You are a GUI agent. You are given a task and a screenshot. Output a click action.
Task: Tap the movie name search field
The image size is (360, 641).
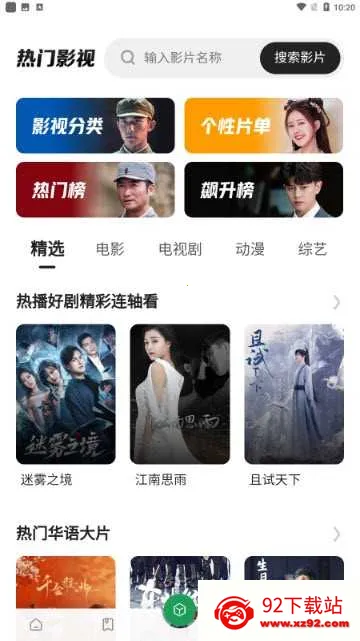(183, 58)
